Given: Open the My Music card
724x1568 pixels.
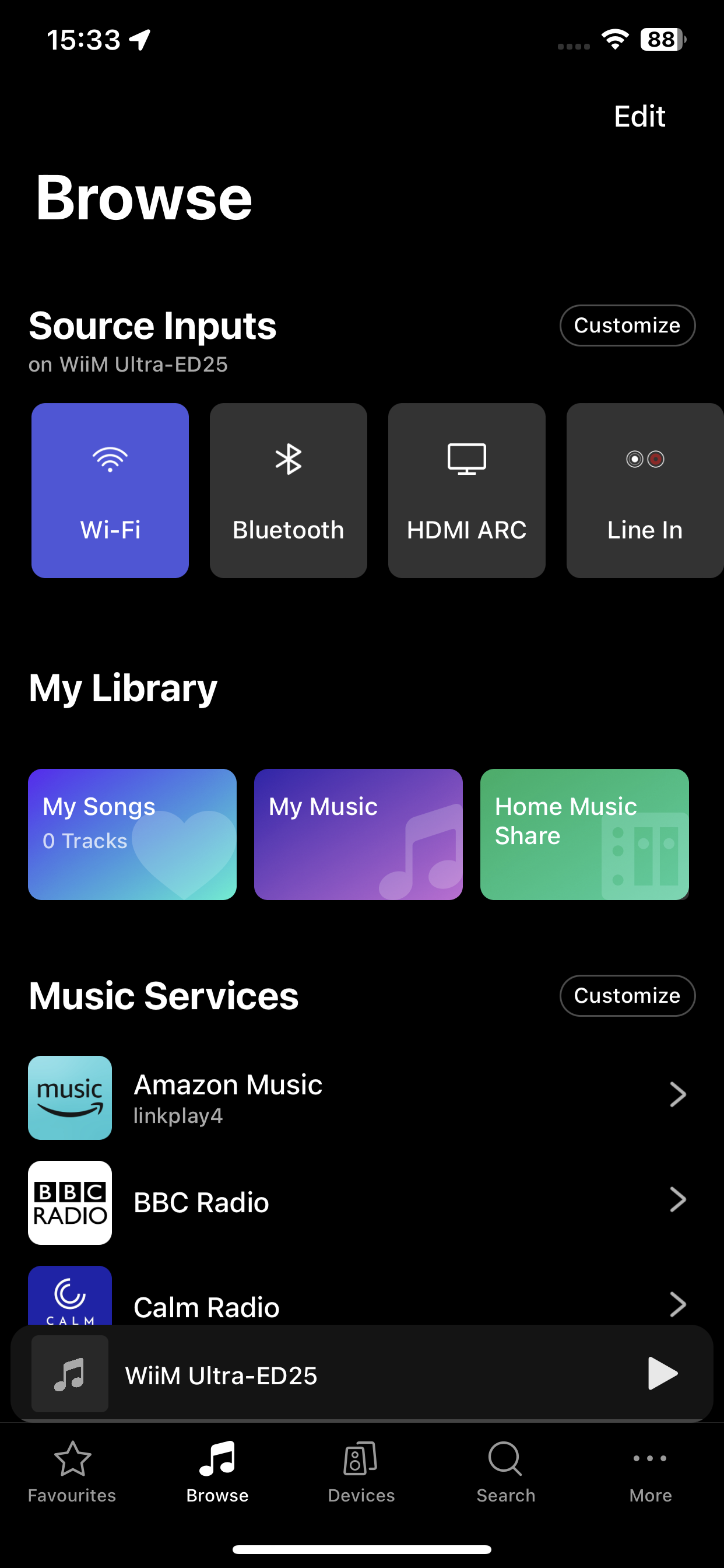Looking at the screenshot, I should tap(359, 834).
